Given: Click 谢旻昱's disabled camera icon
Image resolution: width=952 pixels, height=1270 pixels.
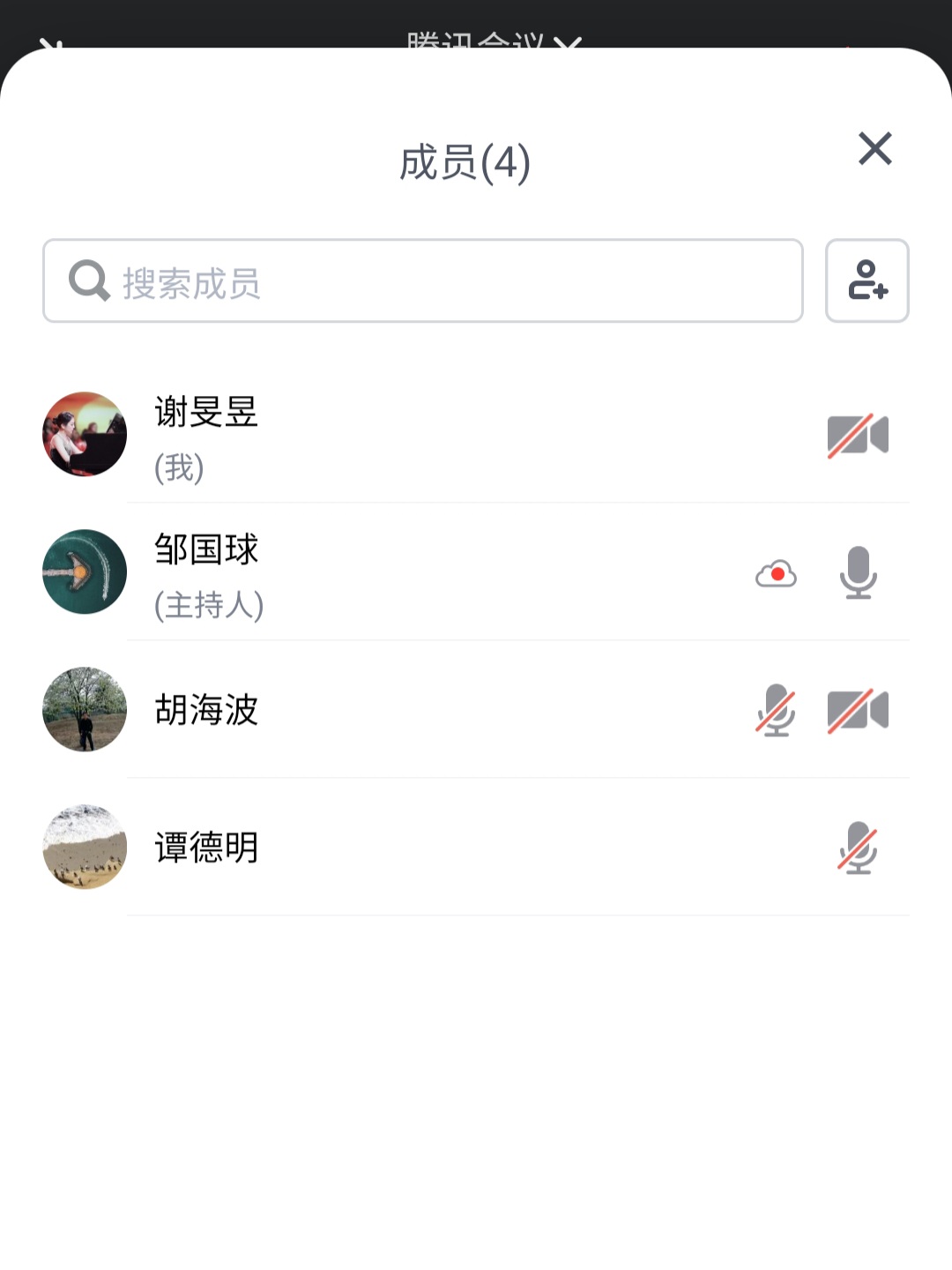Looking at the screenshot, I should click(857, 434).
